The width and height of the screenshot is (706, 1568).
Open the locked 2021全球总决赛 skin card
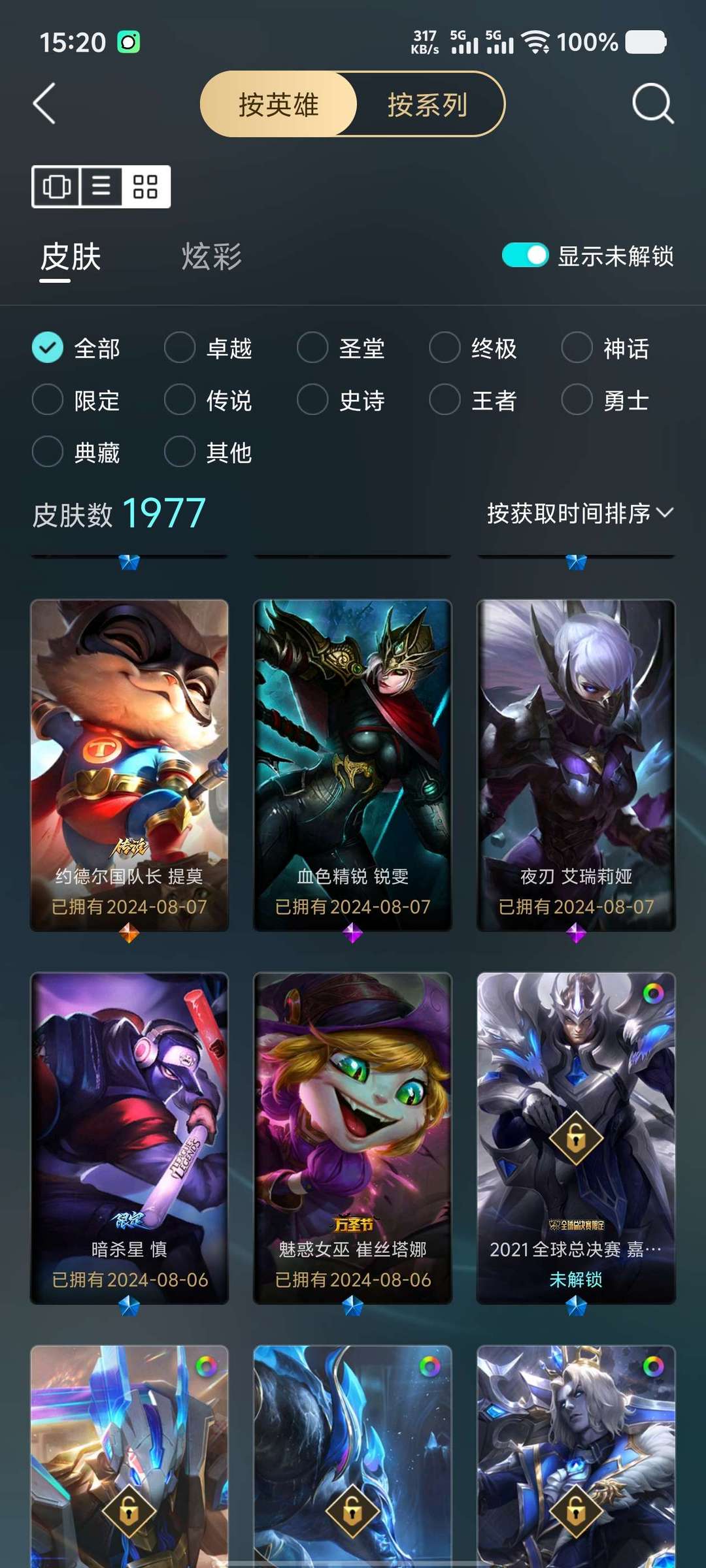coord(576,1138)
